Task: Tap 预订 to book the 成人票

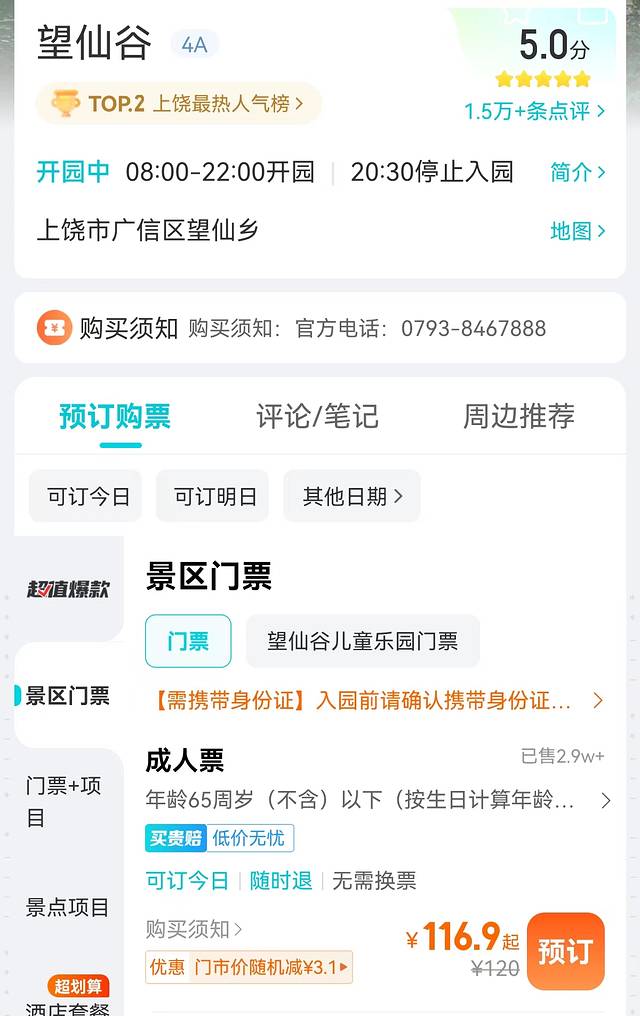Action: pos(565,951)
